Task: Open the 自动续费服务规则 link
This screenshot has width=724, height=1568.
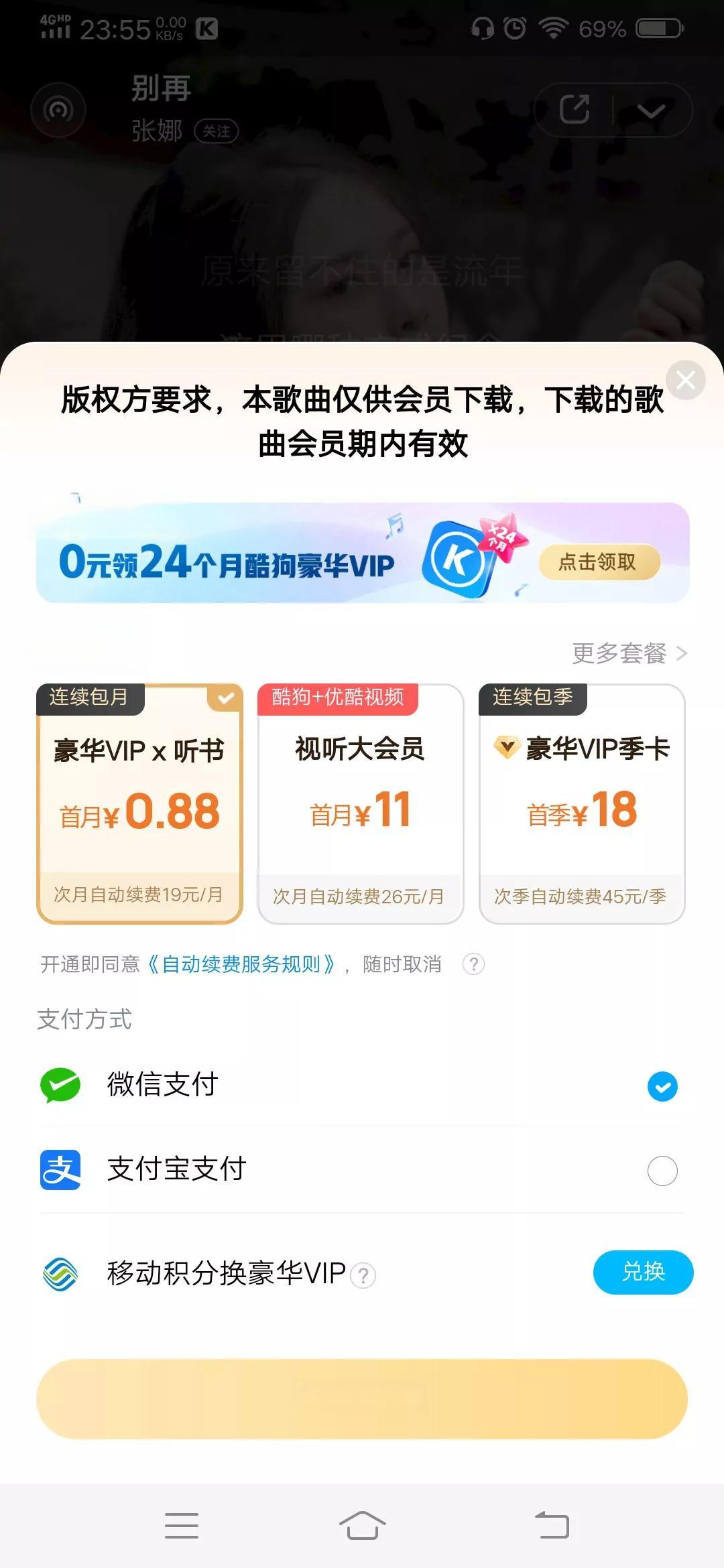Action: pyautogui.click(x=241, y=964)
